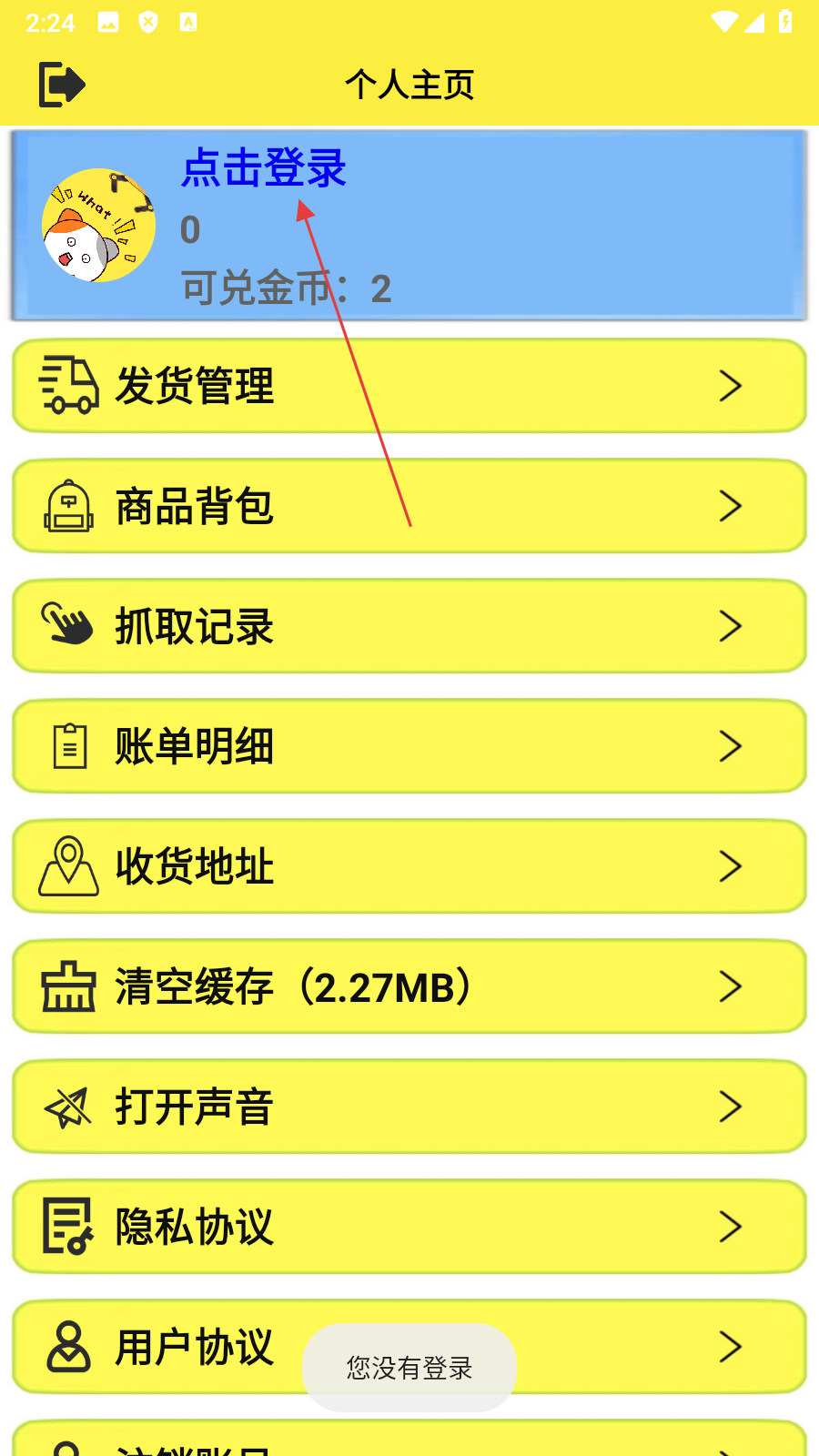819x1456 pixels.
Task: Clear cache via 清空缓存 row
Action: pyautogui.click(x=409, y=986)
